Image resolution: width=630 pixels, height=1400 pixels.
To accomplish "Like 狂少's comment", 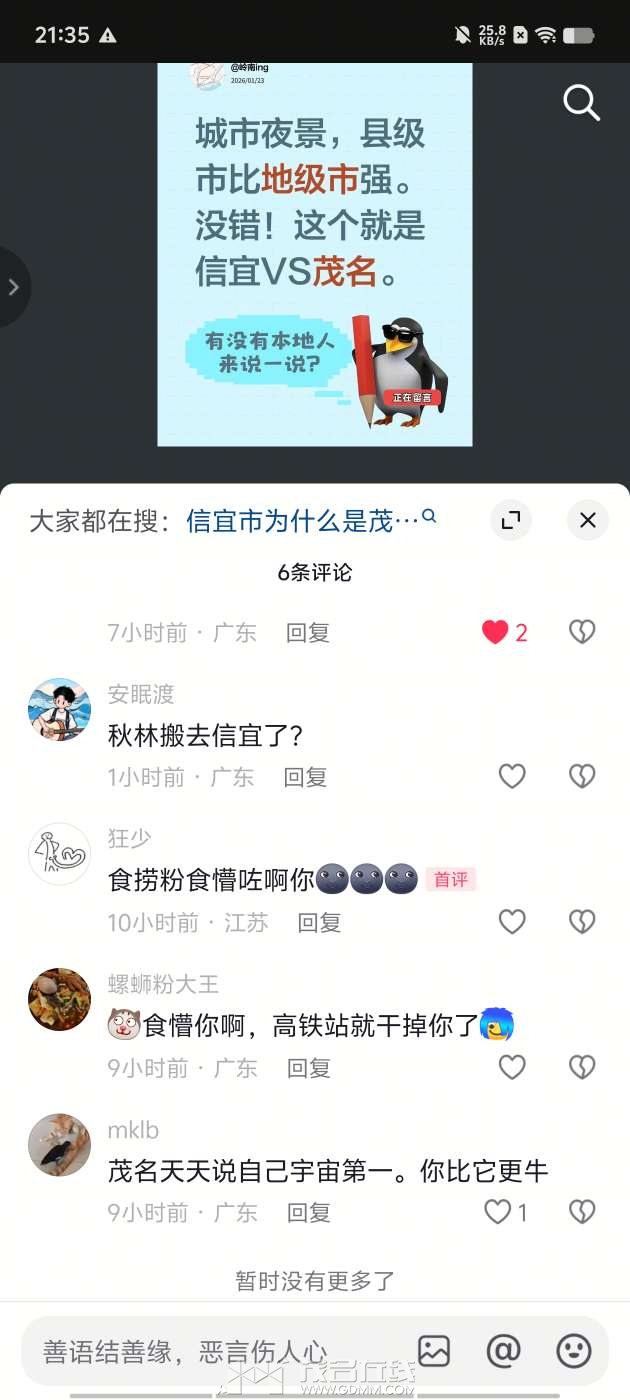I will point(512,922).
